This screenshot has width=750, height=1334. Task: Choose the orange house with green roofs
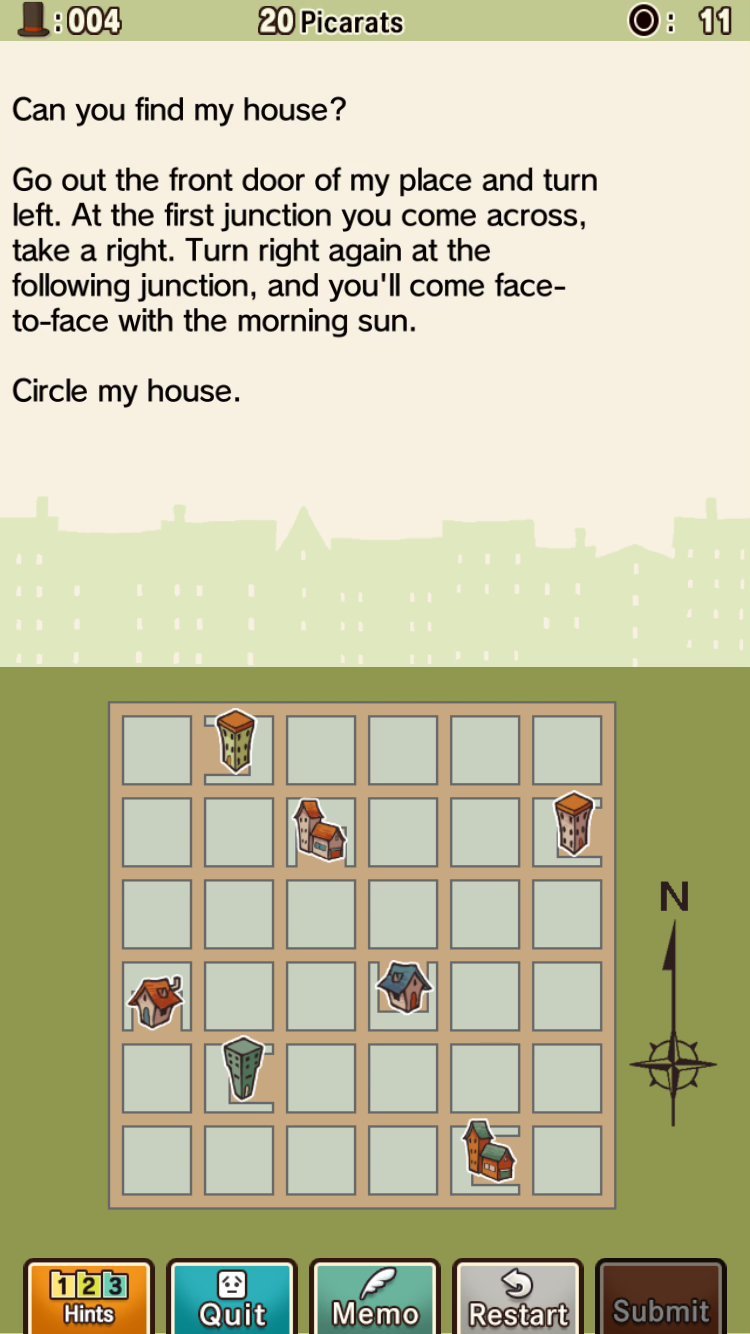[x=489, y=1150]
